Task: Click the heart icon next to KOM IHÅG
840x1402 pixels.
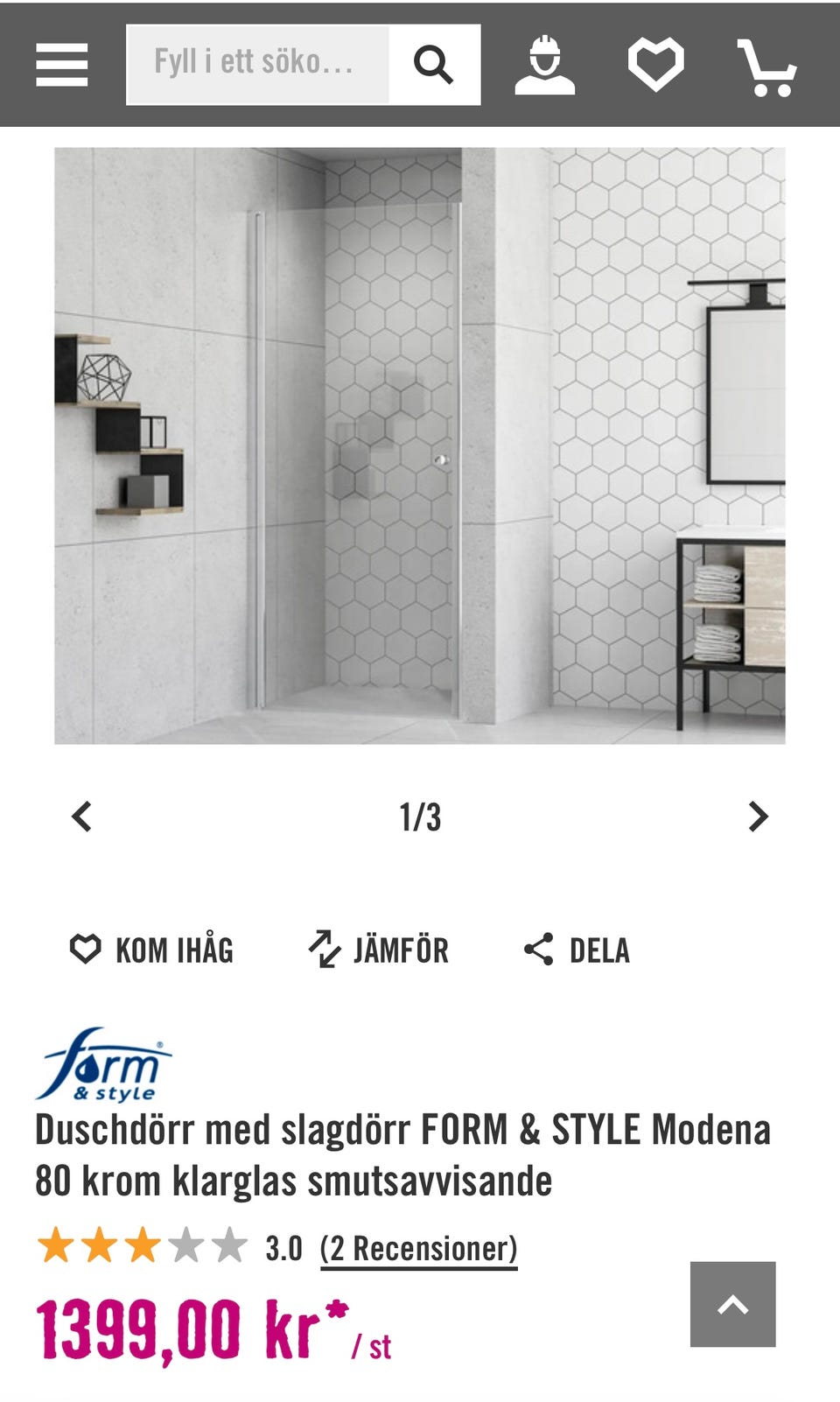Action: click(x=87, y=949)
